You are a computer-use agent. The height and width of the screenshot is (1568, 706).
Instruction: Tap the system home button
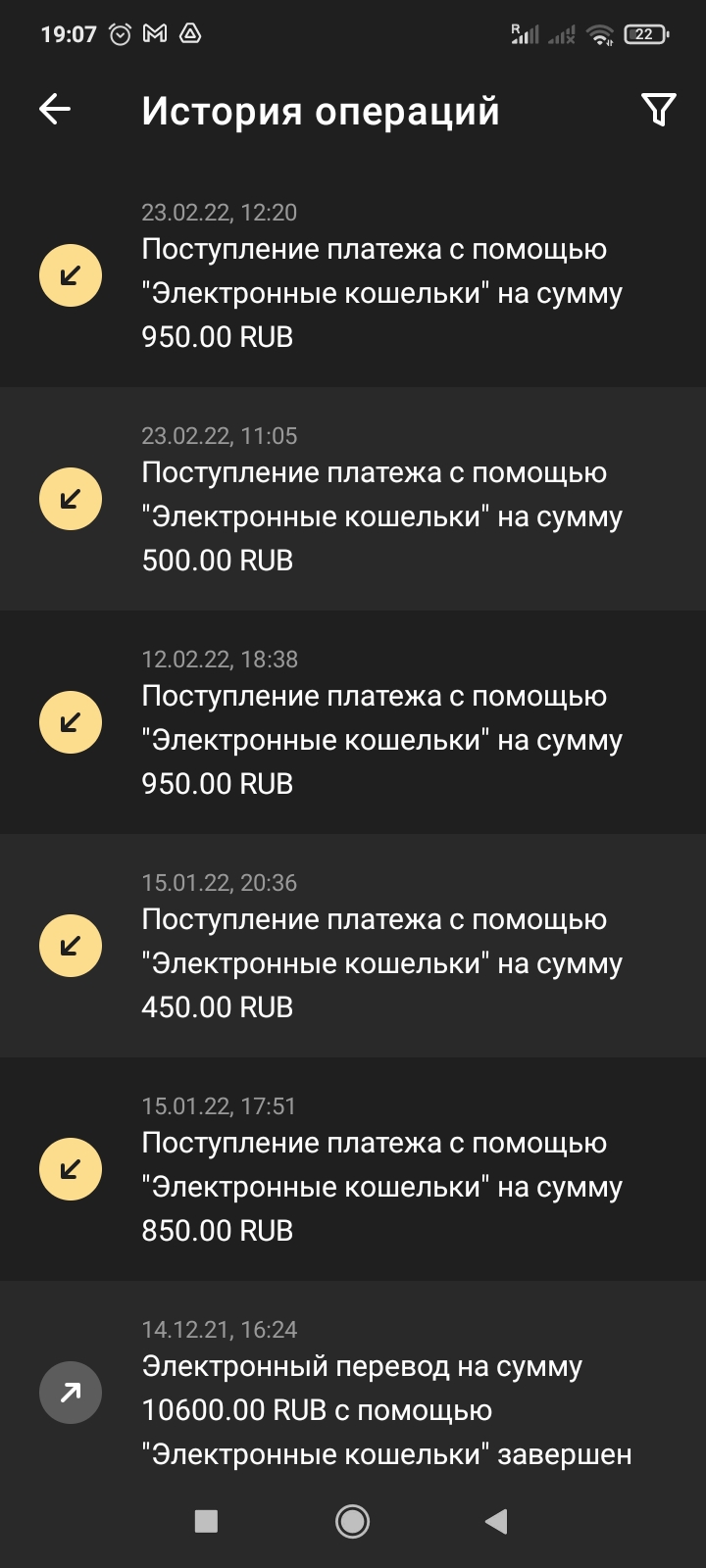click(352, 1521)
